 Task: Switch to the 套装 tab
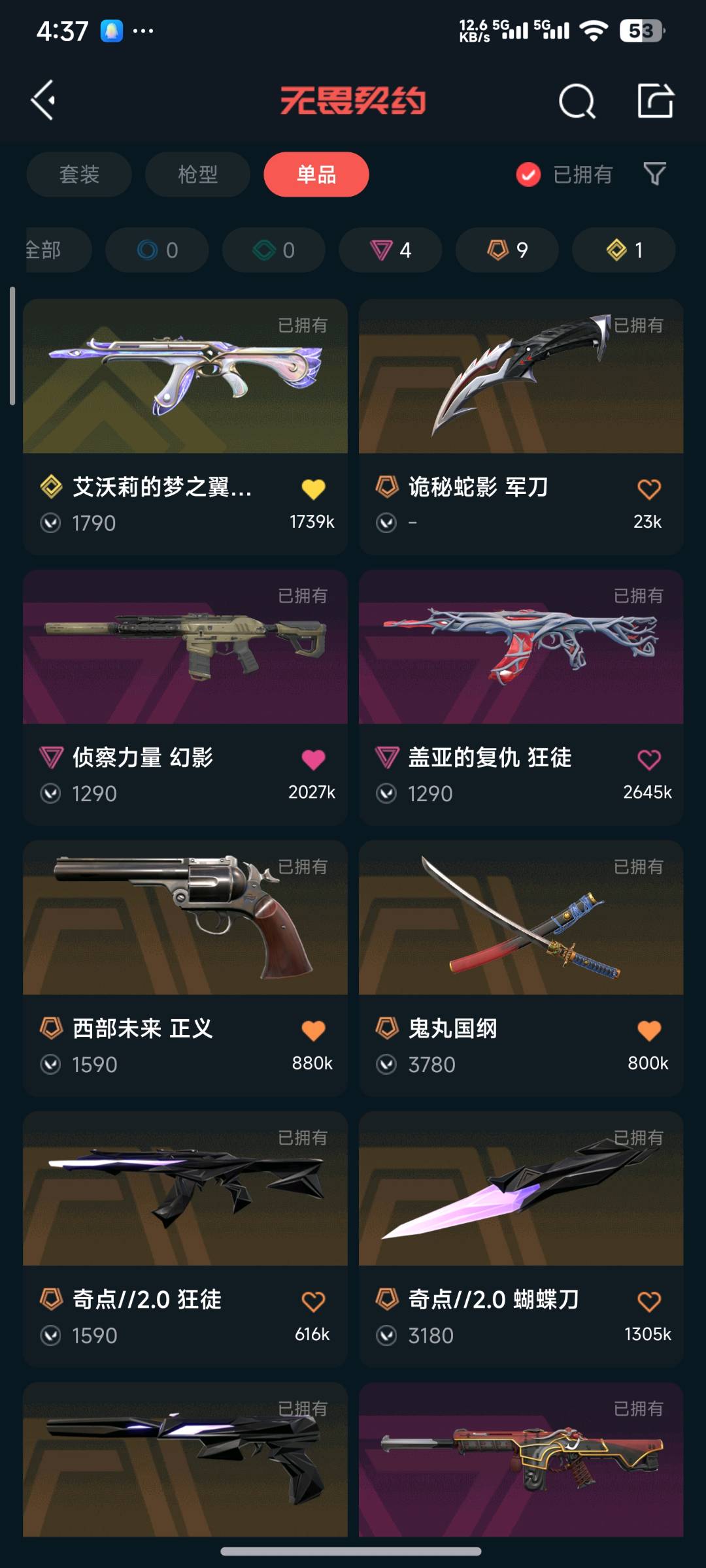79,174
